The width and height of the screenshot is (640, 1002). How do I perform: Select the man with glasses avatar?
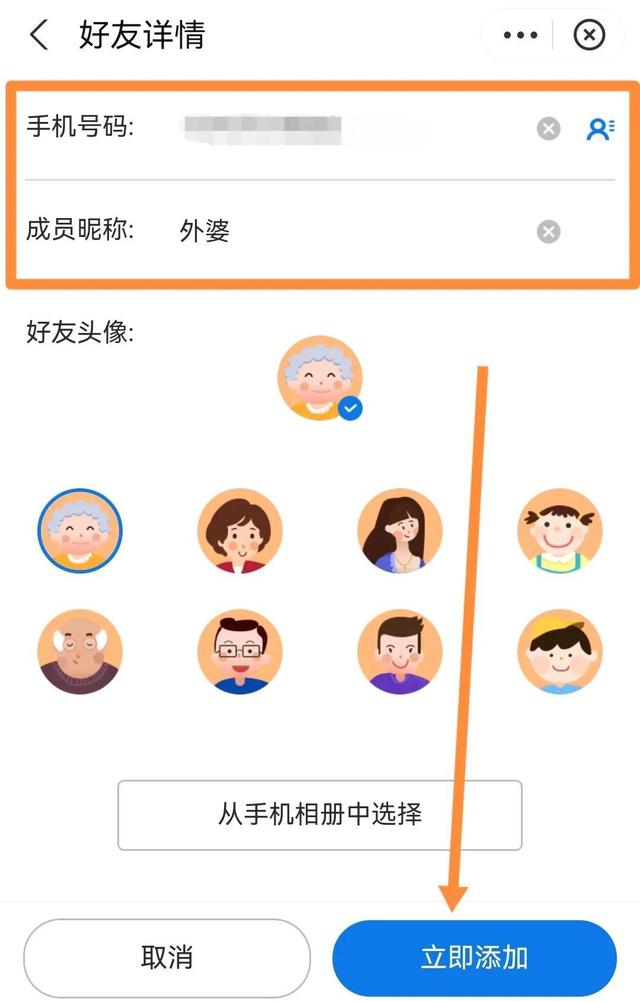240,652
